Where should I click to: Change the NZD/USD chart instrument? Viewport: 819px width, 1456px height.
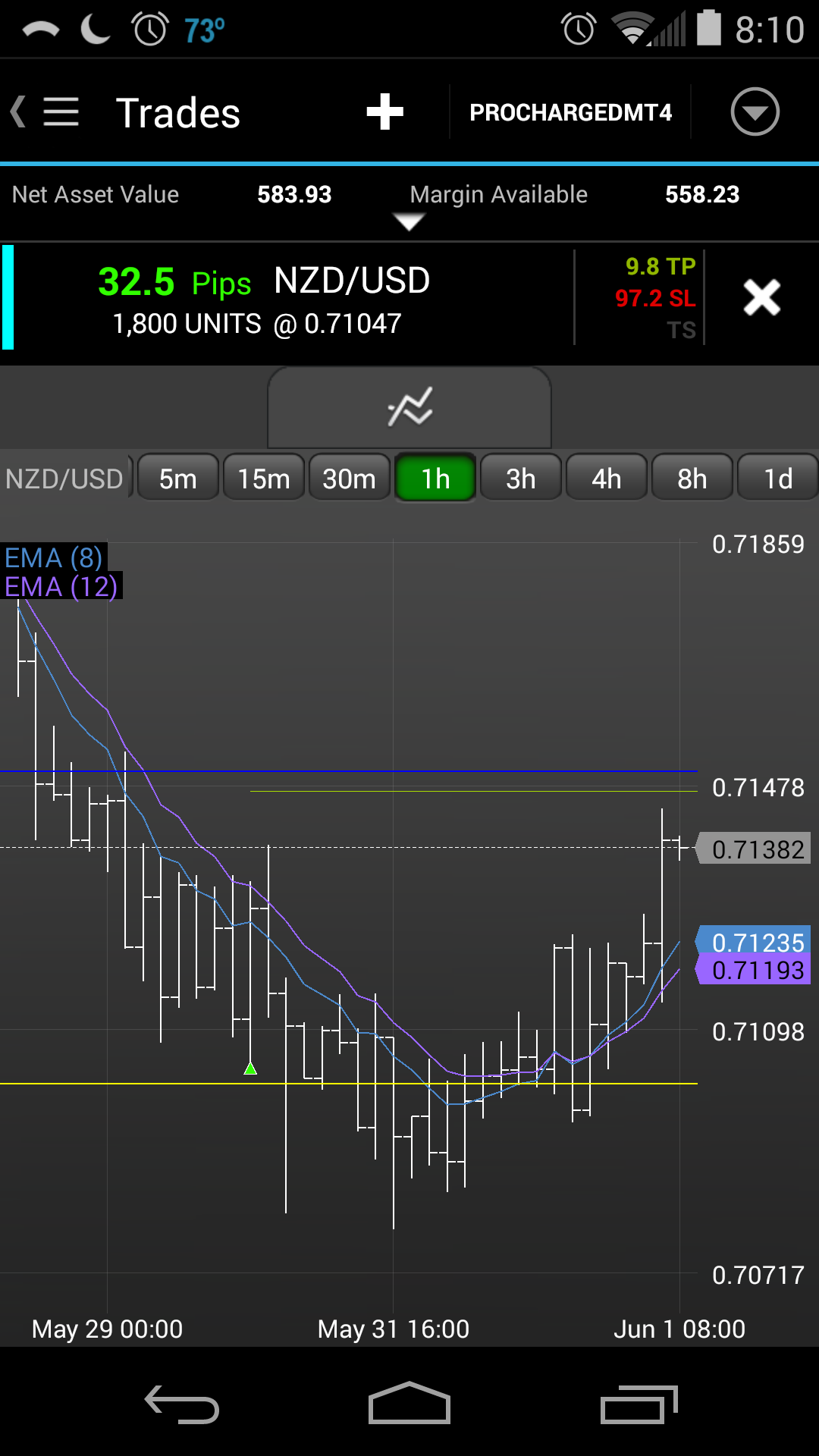click(x=65, y=479)
